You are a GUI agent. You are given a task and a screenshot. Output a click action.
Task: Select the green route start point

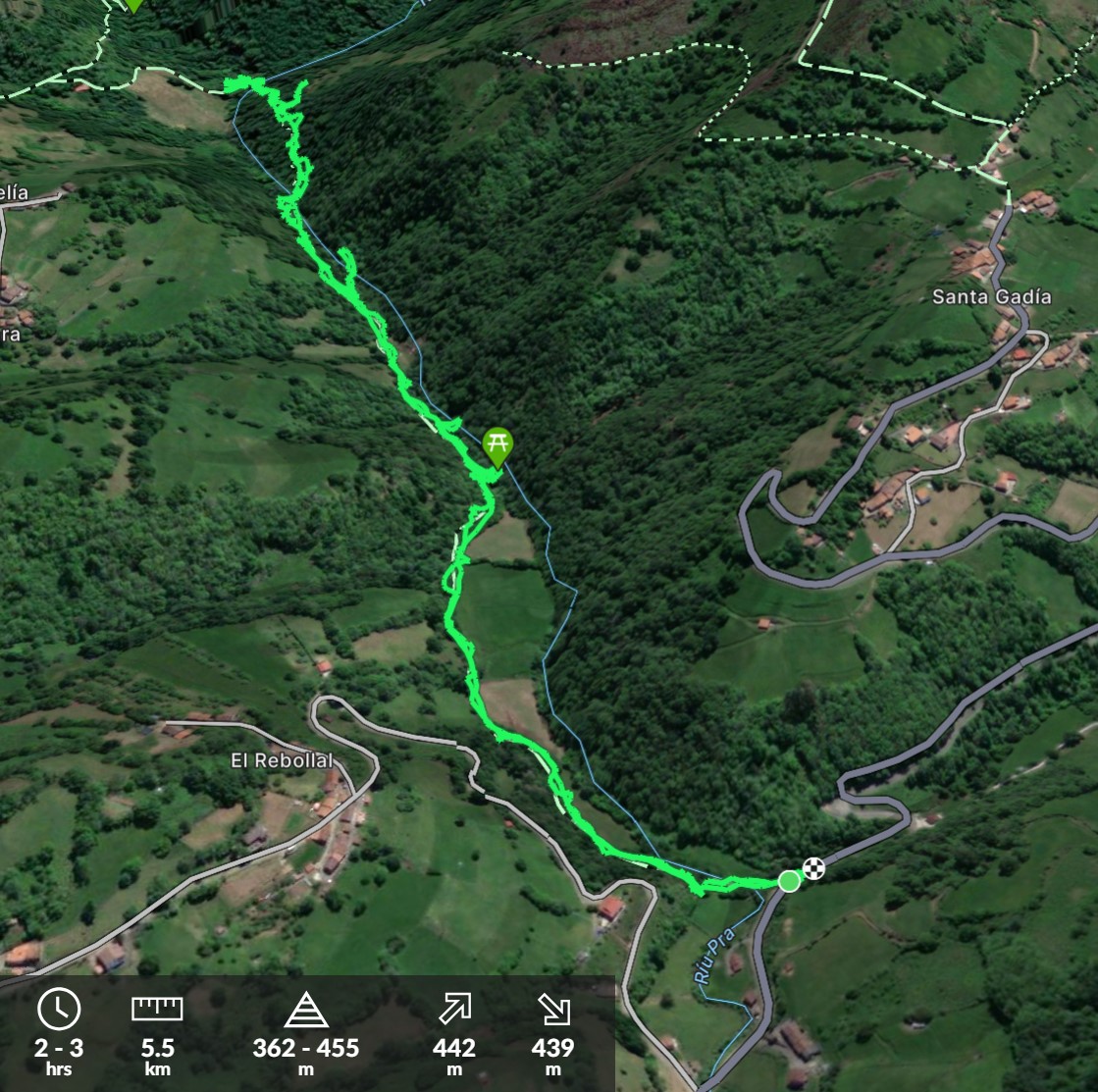click(789, 881)
